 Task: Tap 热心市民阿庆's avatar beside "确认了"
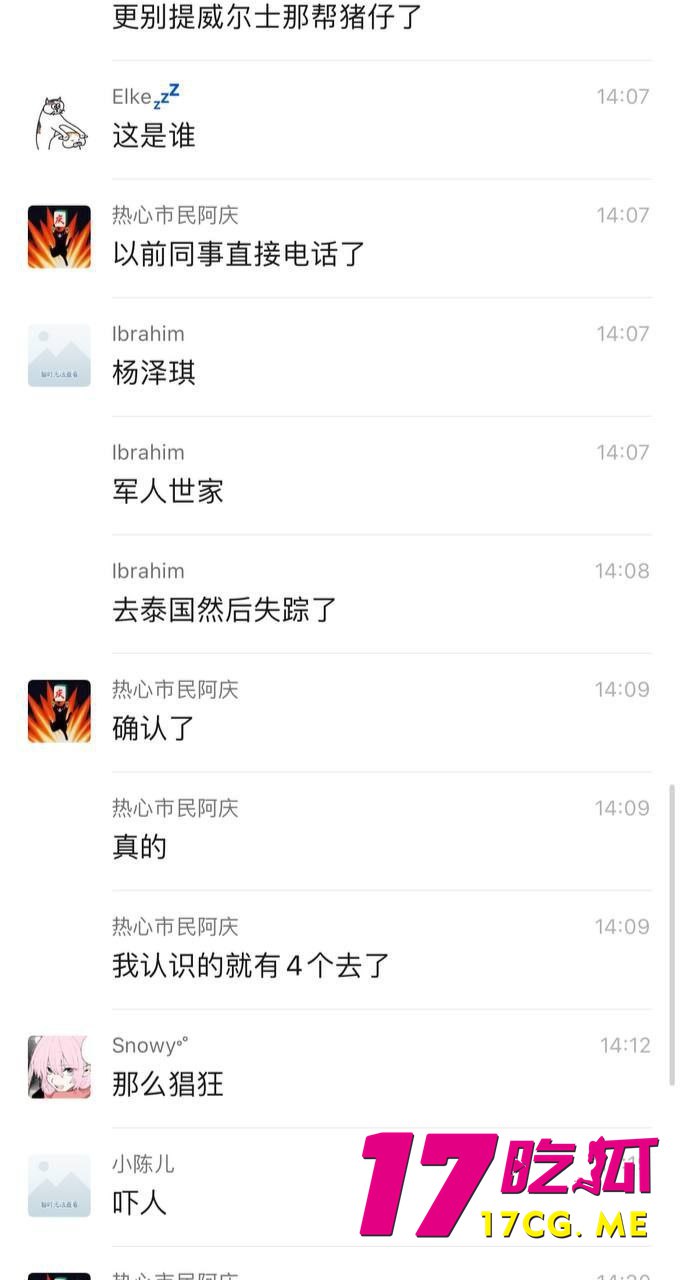tap(59, 711)
